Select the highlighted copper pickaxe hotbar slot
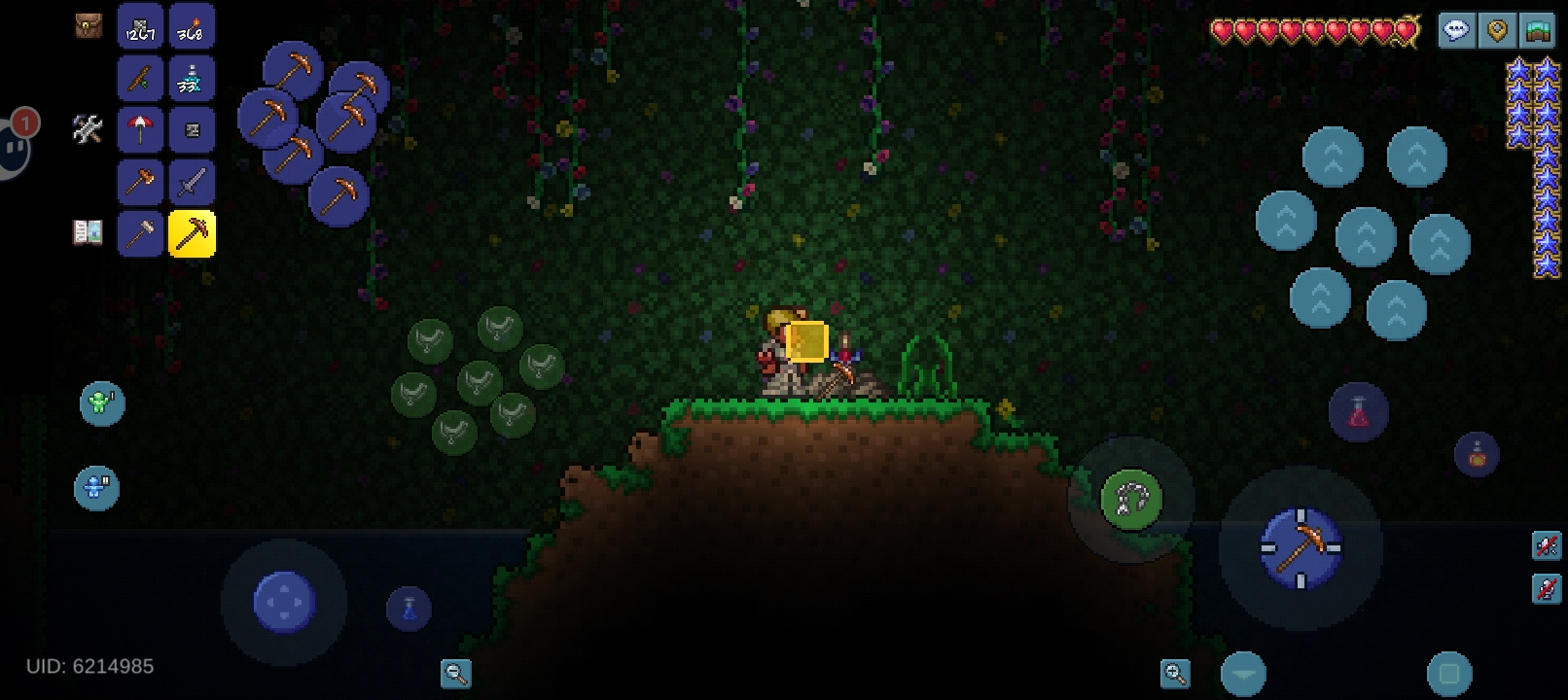Image resolution: width=1568 pixels, height=700 pixels. coord(192,233)
